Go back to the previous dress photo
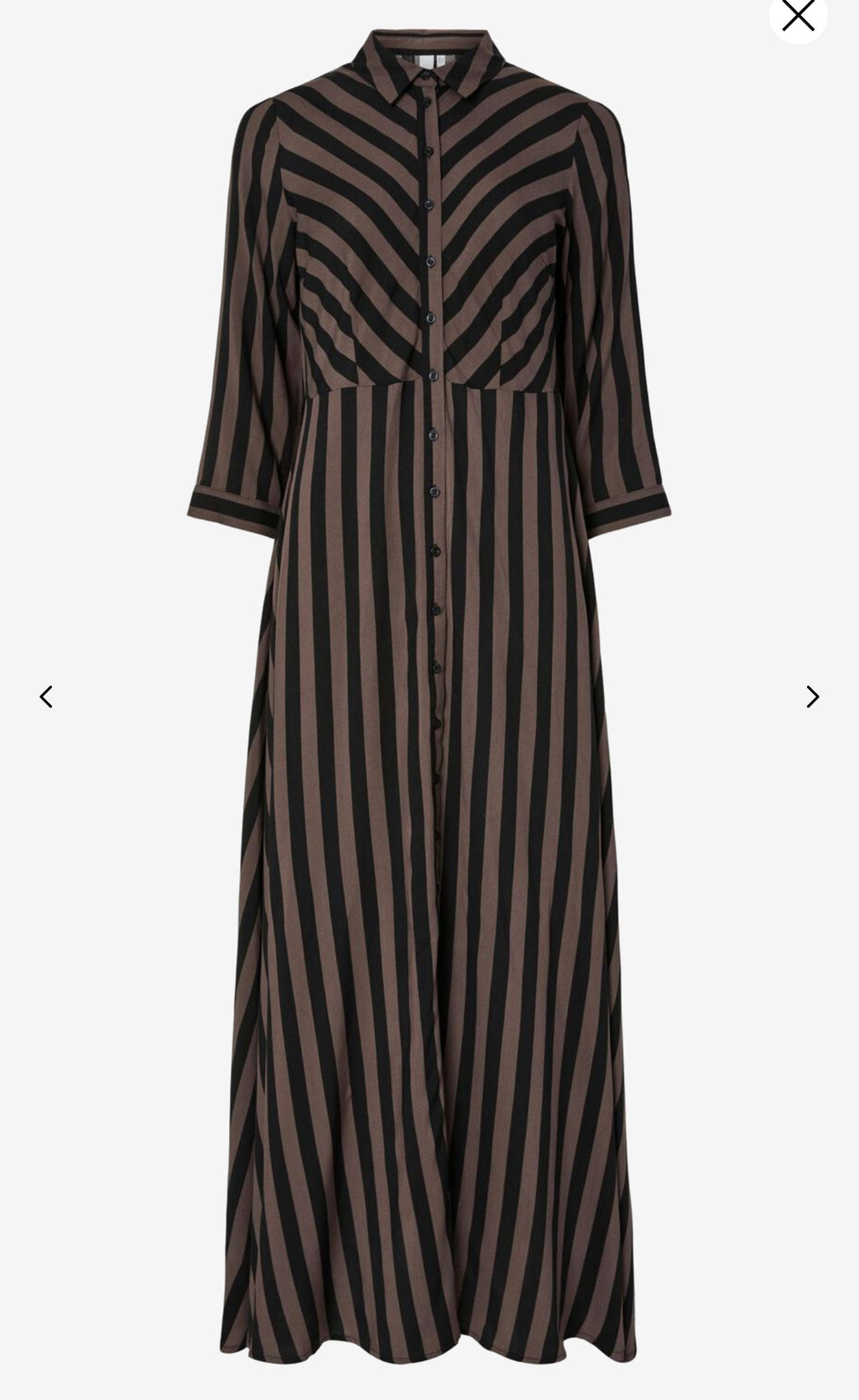The image size is (859, 1400). pyautogui.click(x=46, y=697)
